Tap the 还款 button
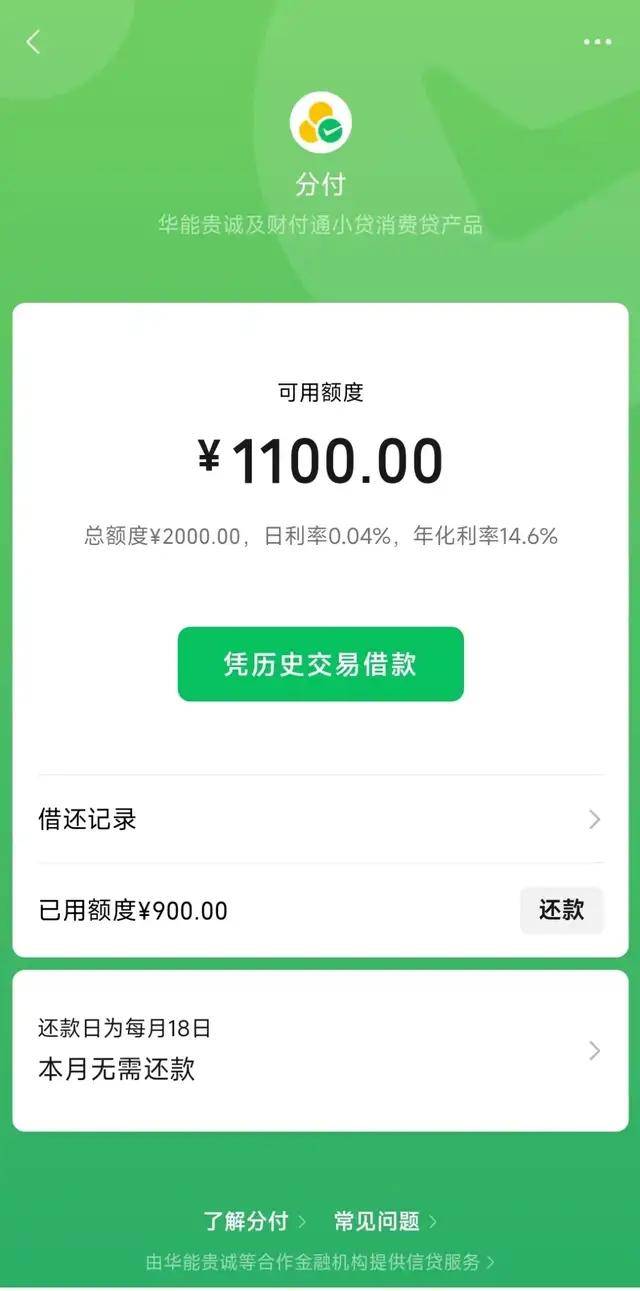 tap(561, 910)
